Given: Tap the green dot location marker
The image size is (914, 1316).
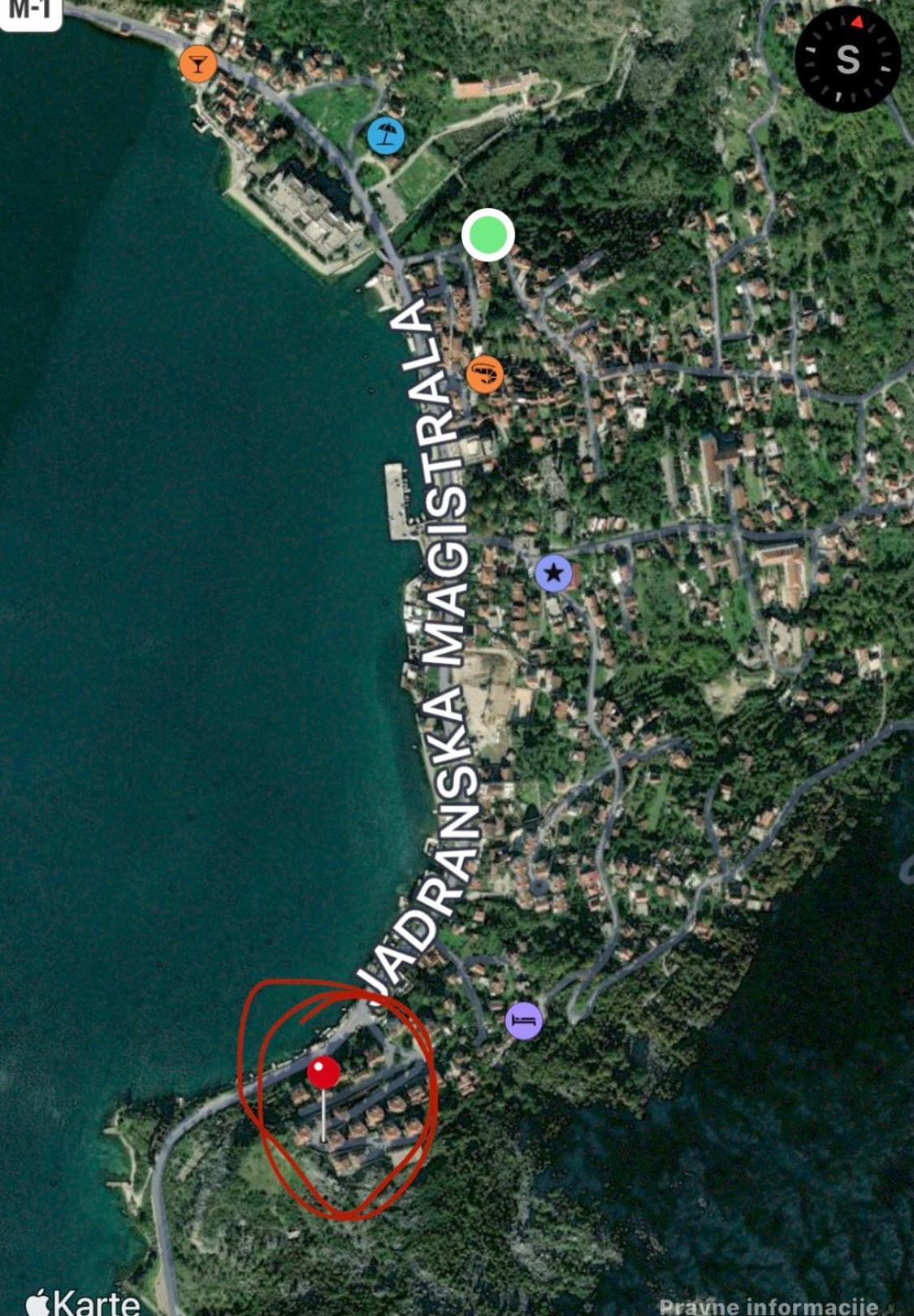Looking at the screenshot, I should 487,235.
